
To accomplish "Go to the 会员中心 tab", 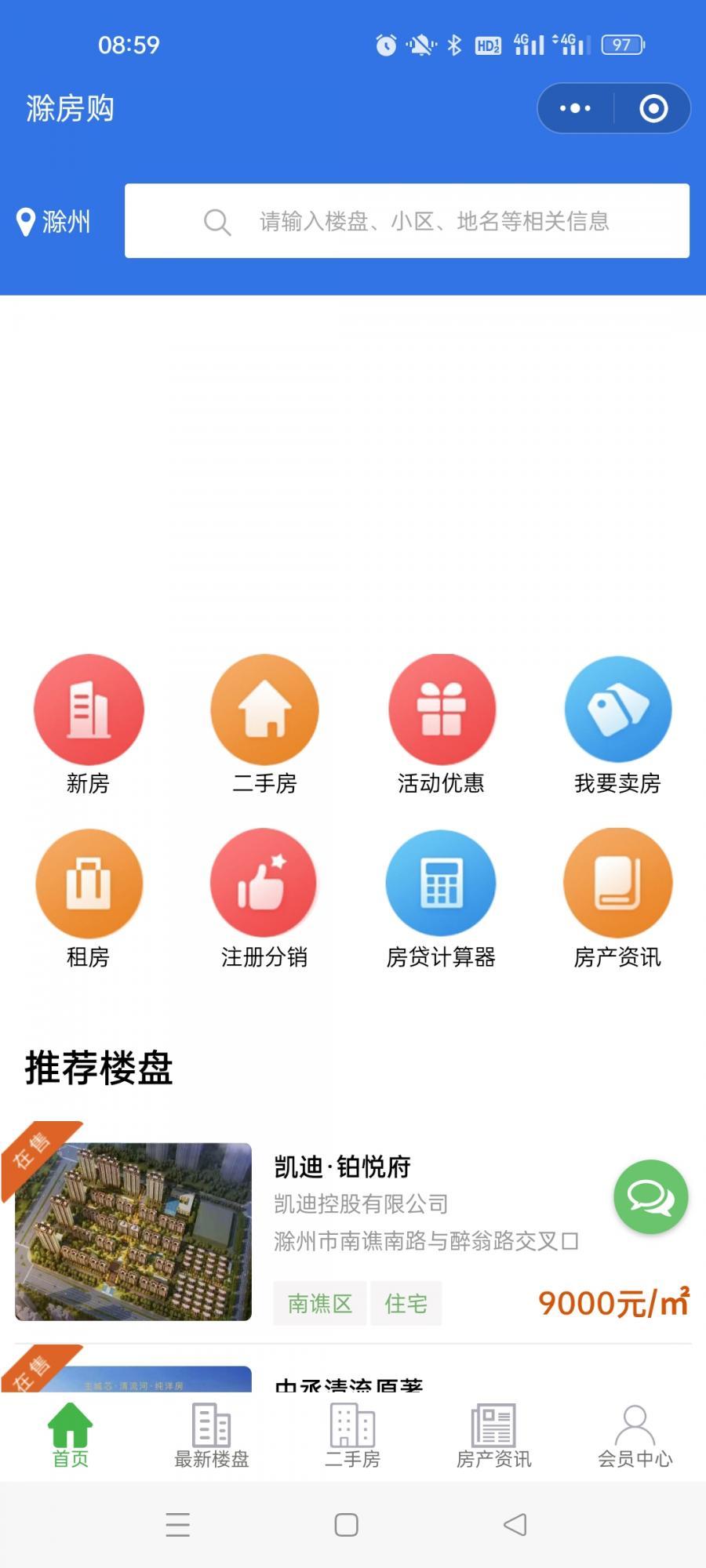I will tap(635, 1436).
